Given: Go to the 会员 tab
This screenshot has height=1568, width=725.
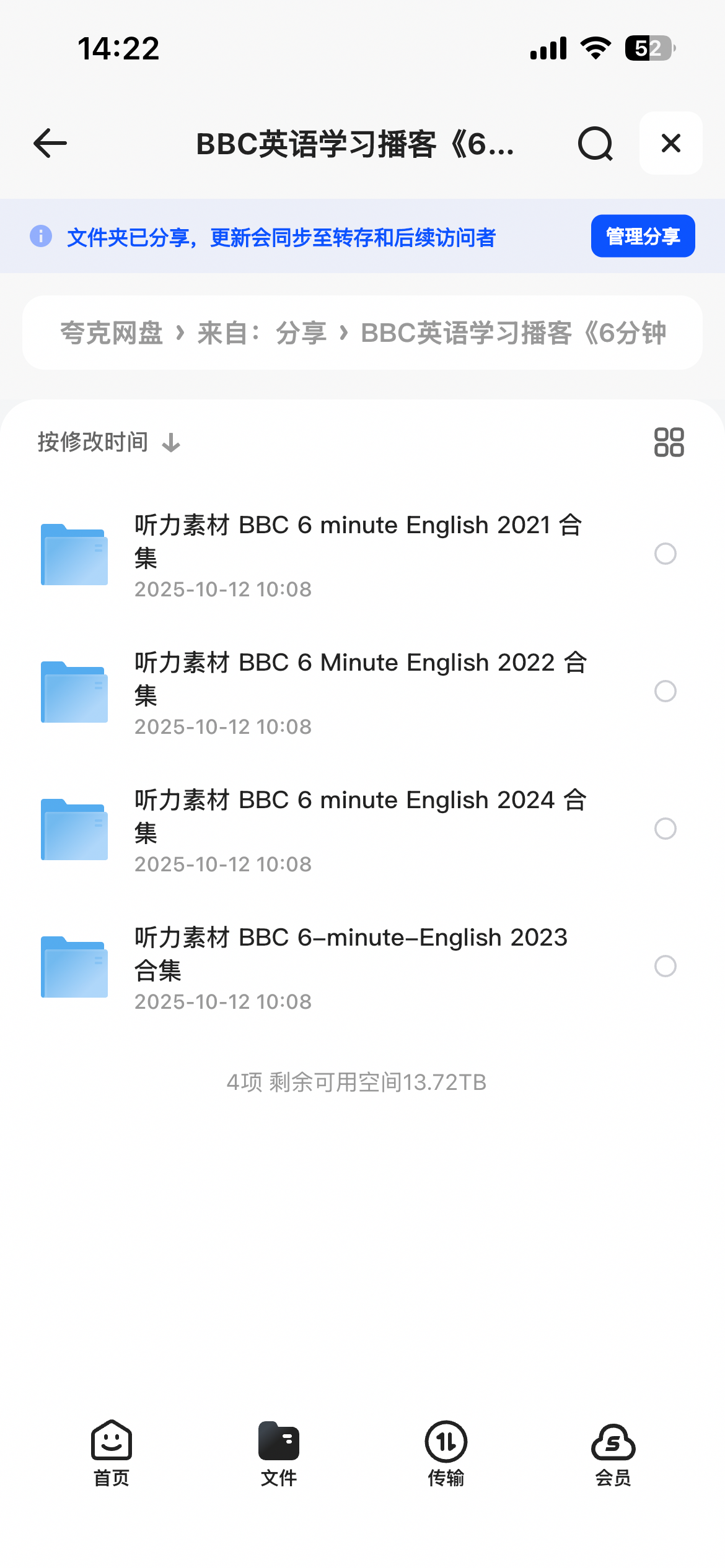Looking at the screenshot, I should pos(613,1453).
